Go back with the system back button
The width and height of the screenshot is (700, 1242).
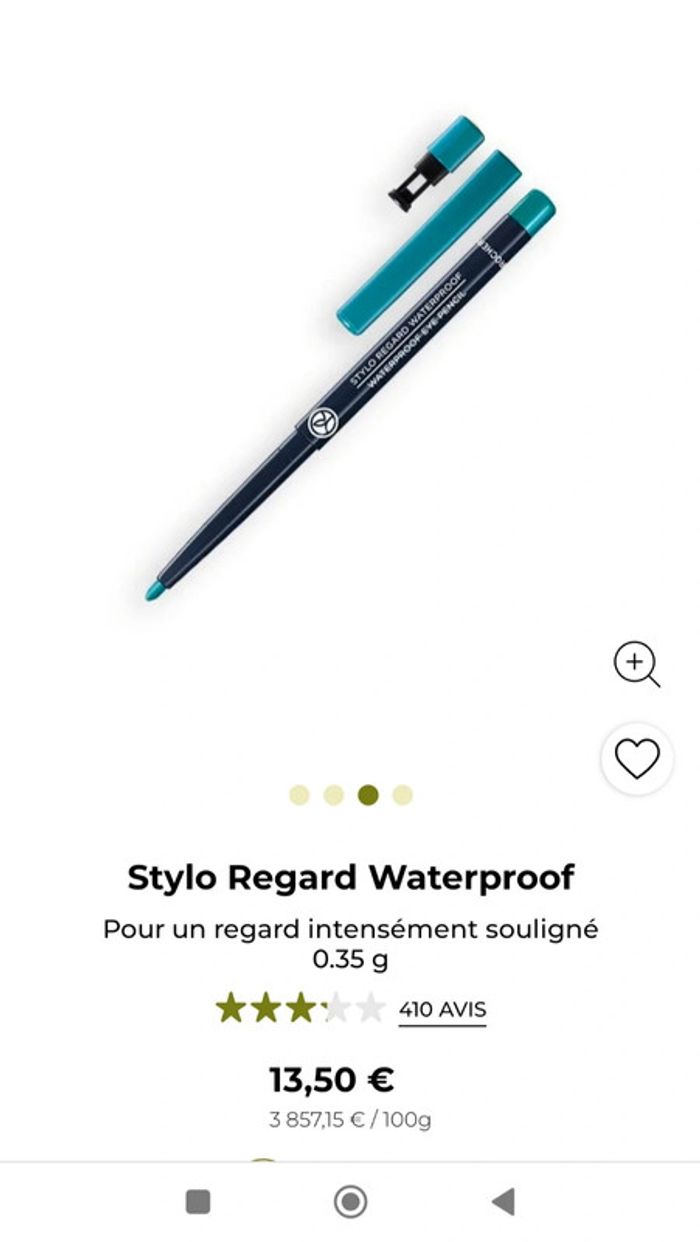504,1201
